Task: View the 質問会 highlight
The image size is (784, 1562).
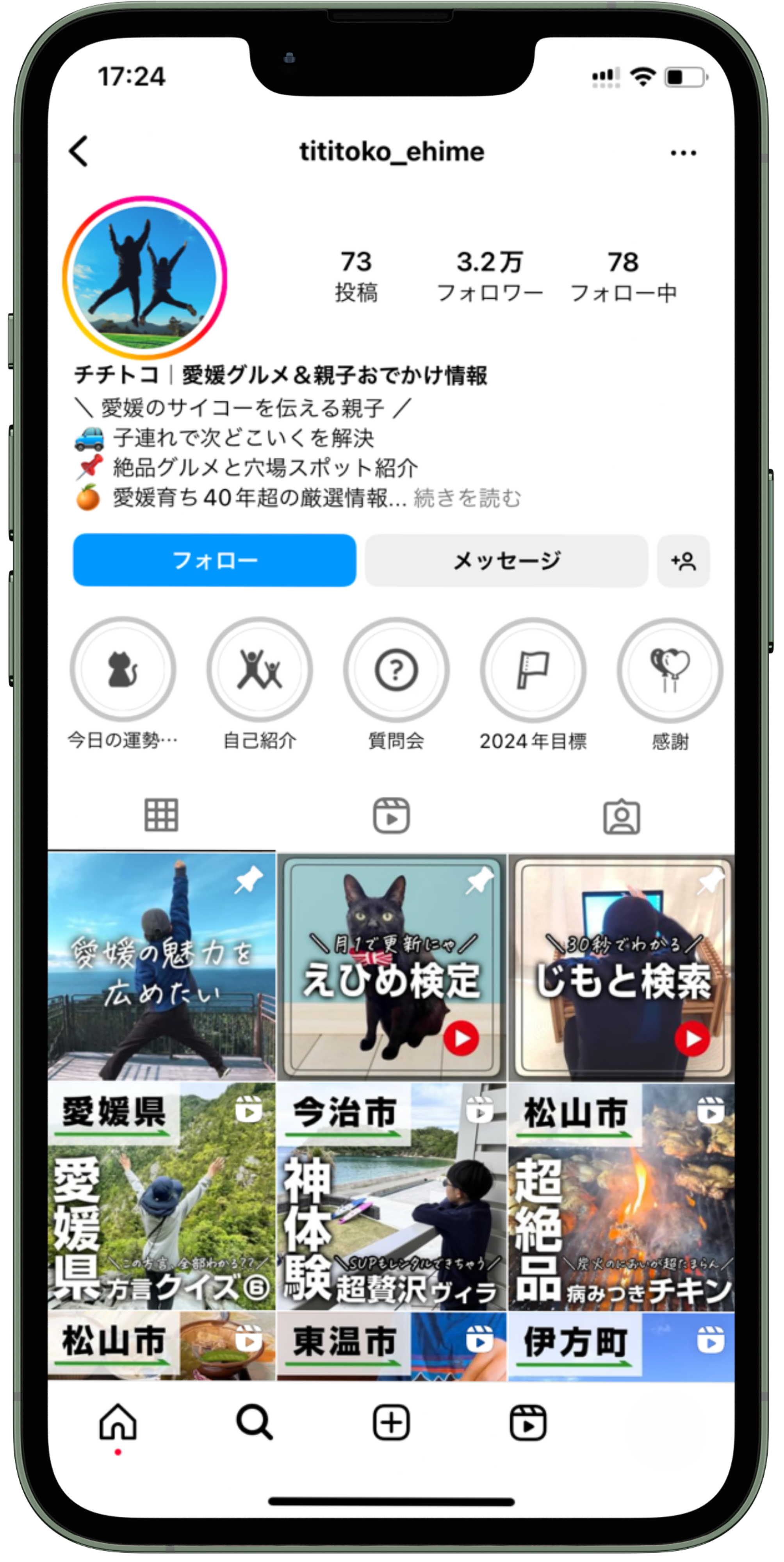Action: tap(396, 670)
